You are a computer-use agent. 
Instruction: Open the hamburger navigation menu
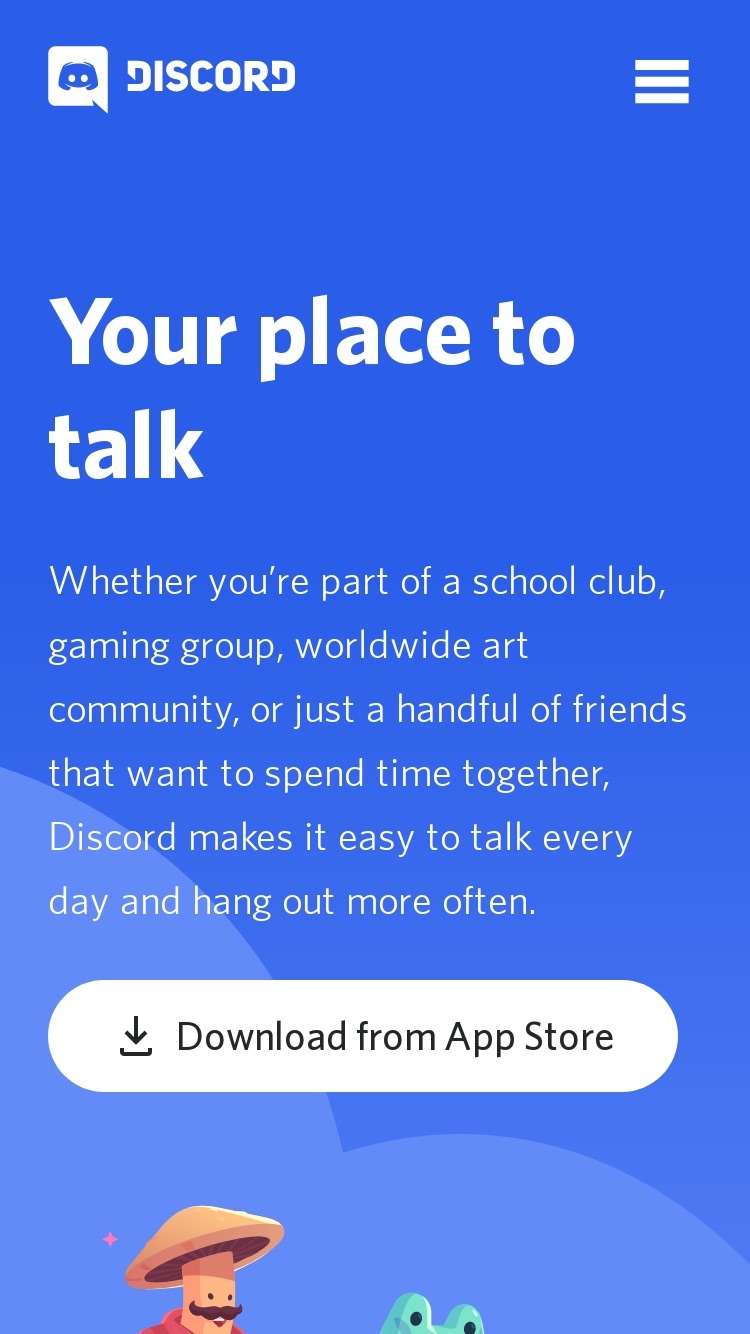point(662,81)
